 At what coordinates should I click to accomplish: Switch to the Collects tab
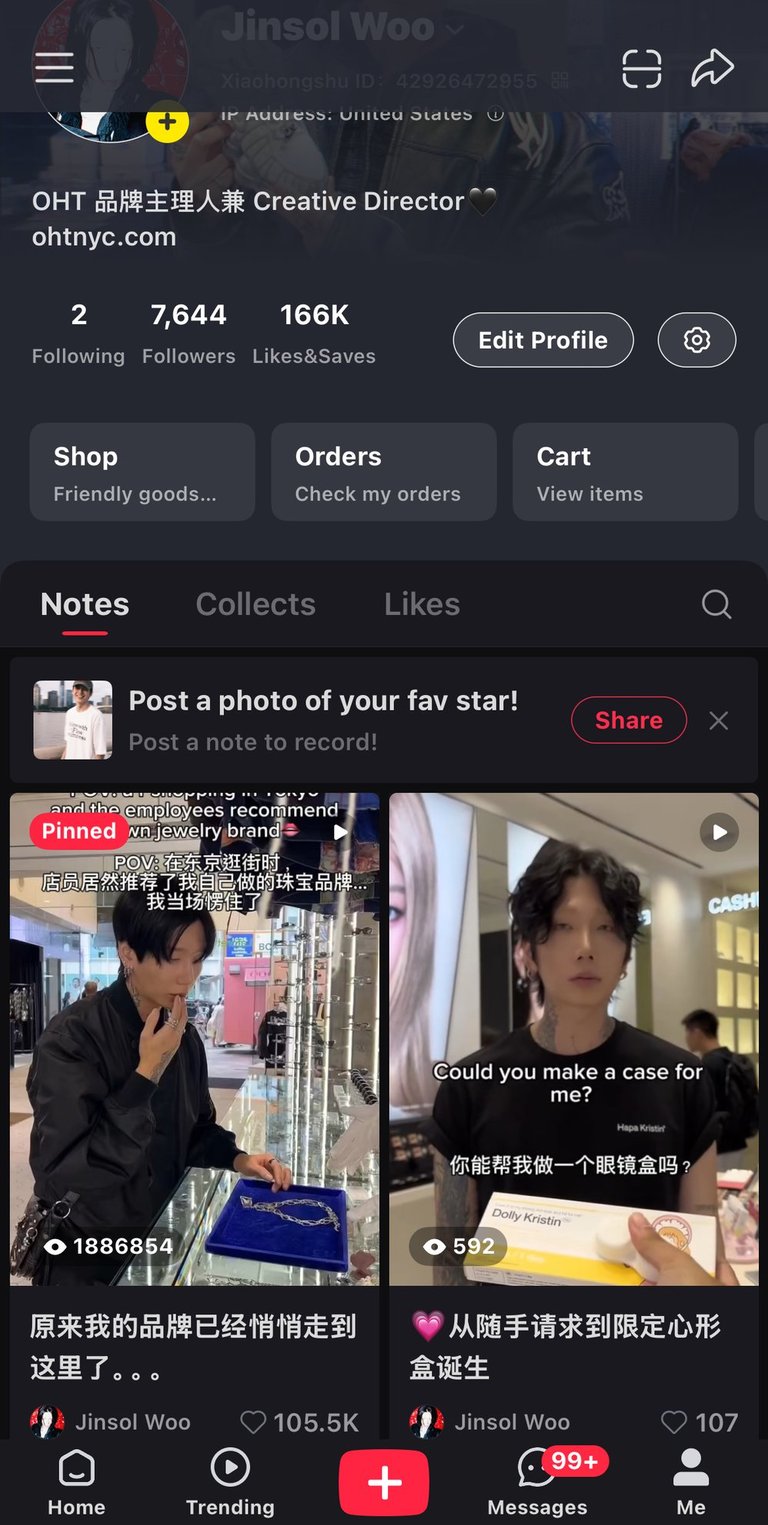click(x=255, y=604)
